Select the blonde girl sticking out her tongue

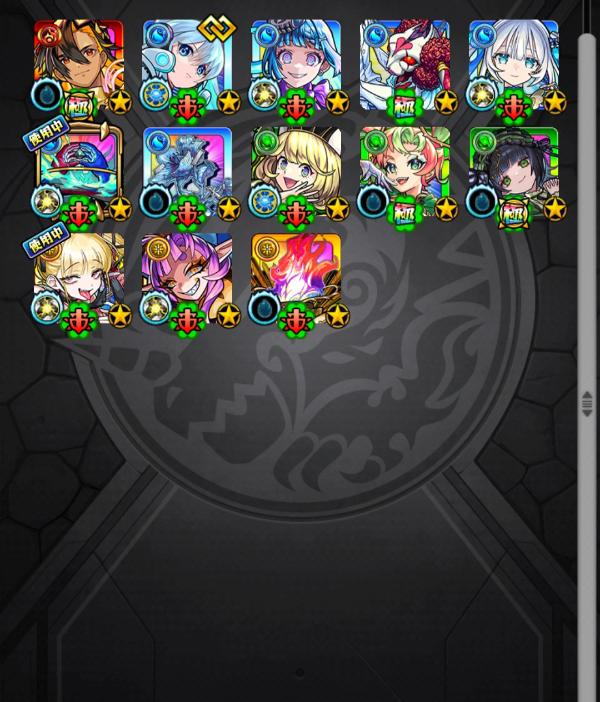click(79, 278)
